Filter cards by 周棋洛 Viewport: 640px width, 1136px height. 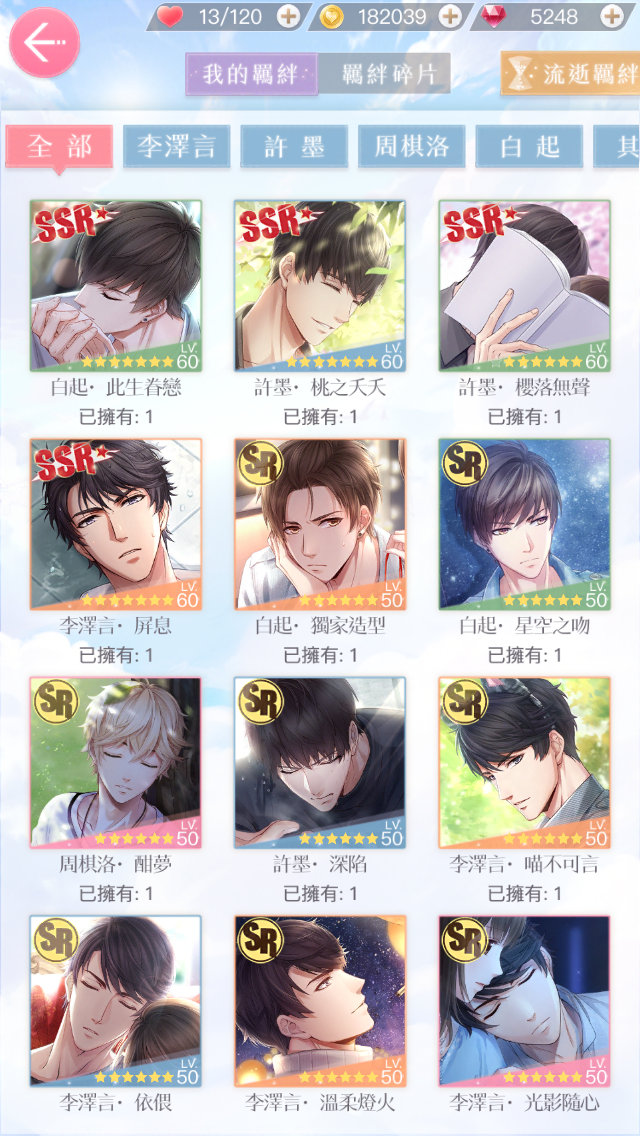(411, 147)
